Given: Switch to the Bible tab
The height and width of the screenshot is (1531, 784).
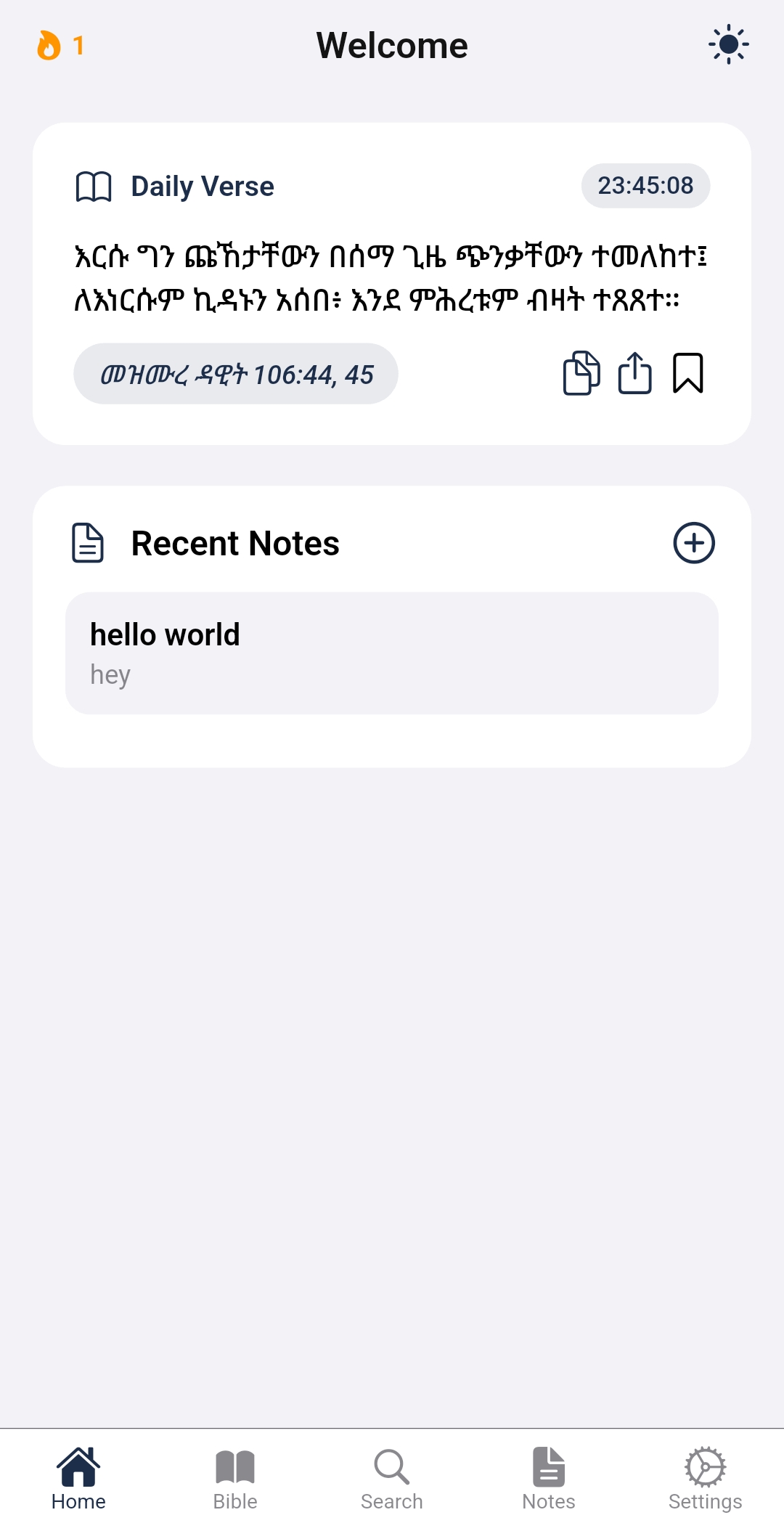Looking at the screenshot, I should [235, 1479].
